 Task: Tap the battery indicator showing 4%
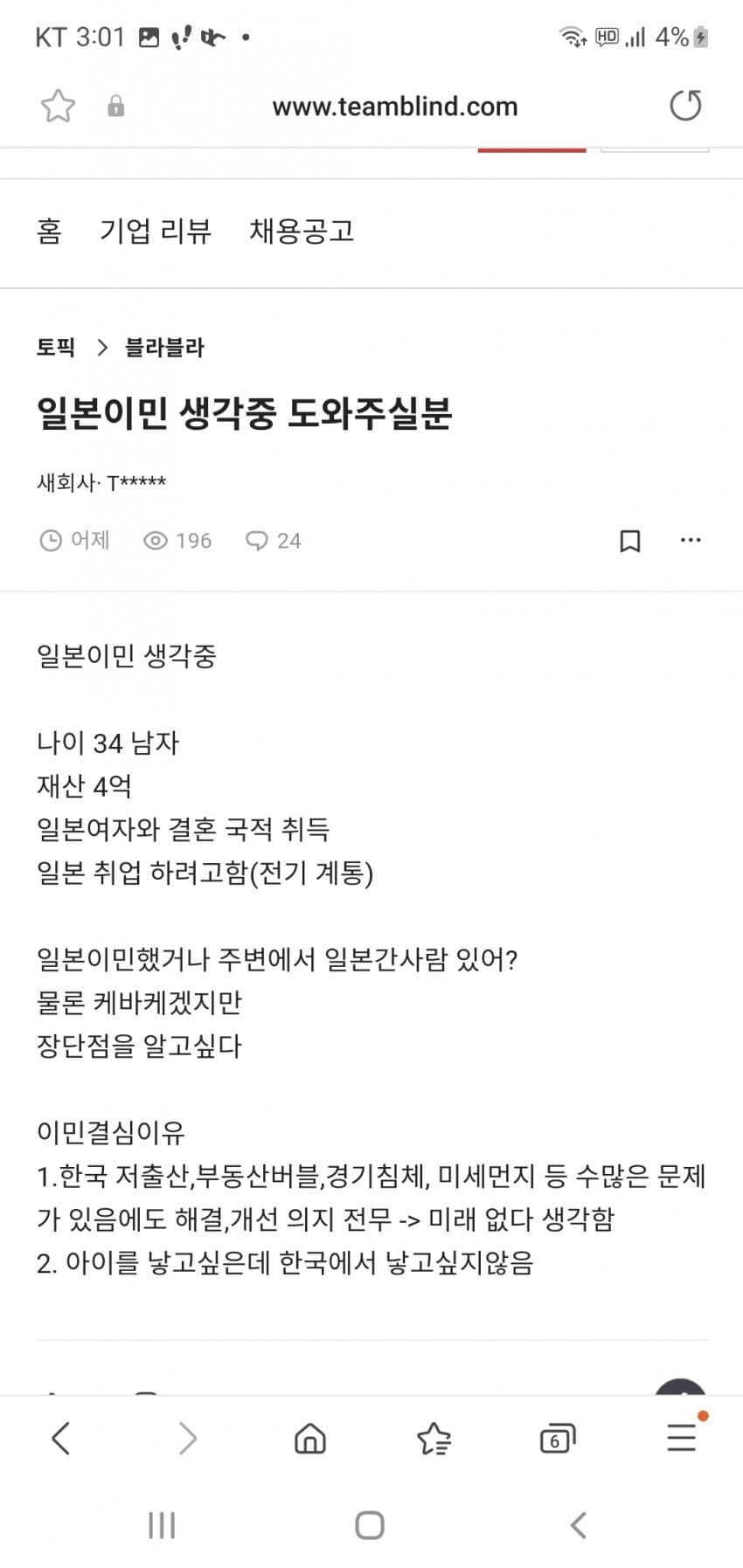point(684,37)
